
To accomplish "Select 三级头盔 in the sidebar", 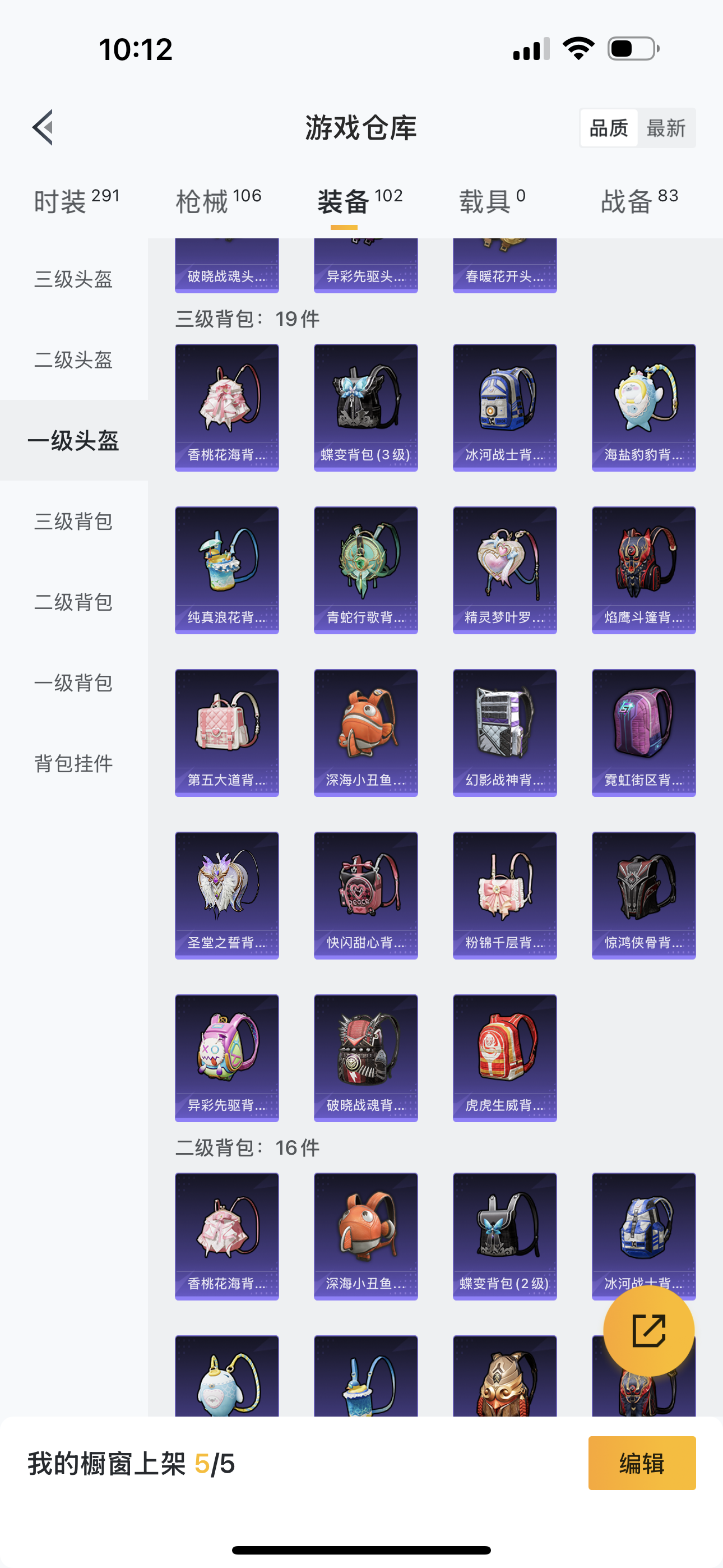I will coord(73,279).
